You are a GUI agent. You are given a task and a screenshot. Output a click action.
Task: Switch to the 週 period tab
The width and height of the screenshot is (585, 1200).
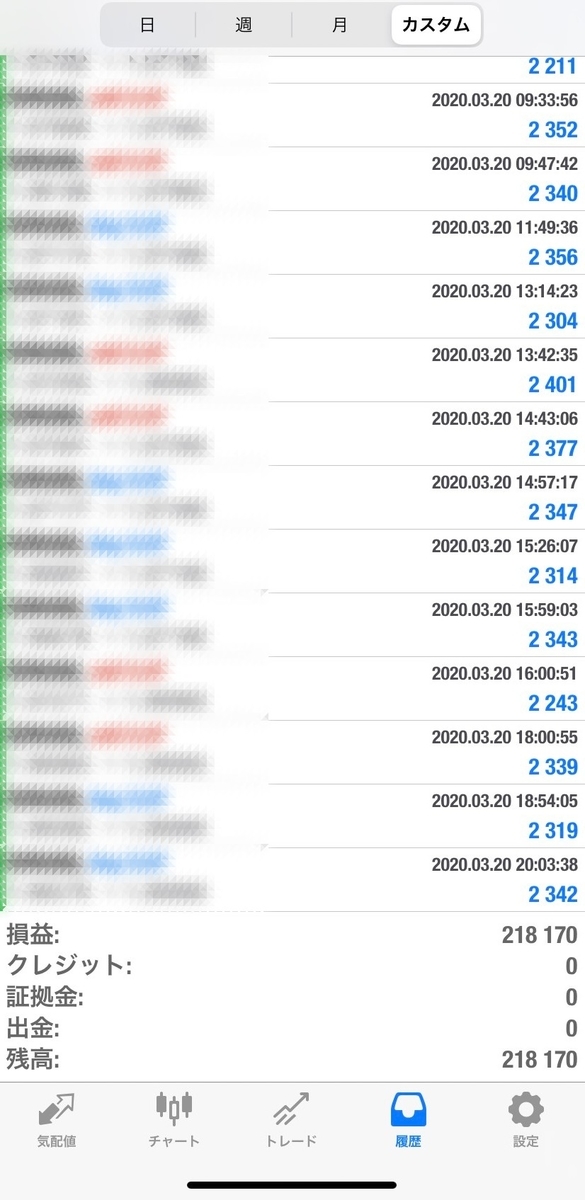[x=244, y=25]
